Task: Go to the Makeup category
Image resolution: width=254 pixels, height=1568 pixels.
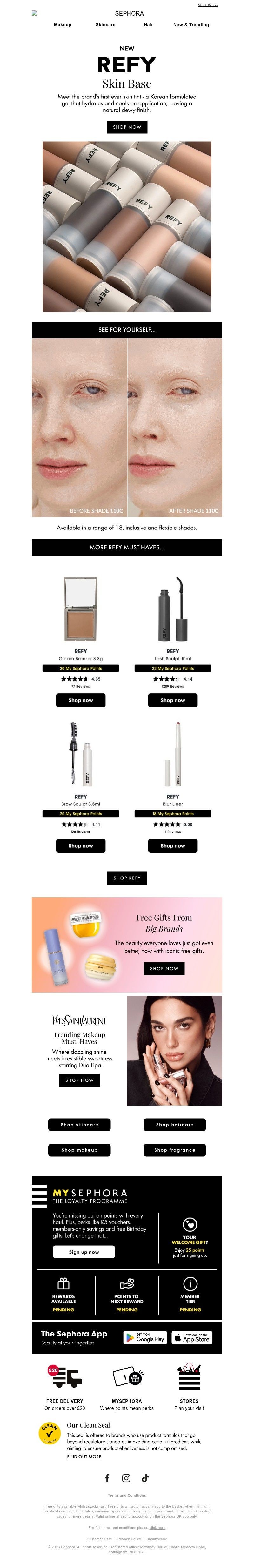Action: pyautogui.click(x=62, y=25)
